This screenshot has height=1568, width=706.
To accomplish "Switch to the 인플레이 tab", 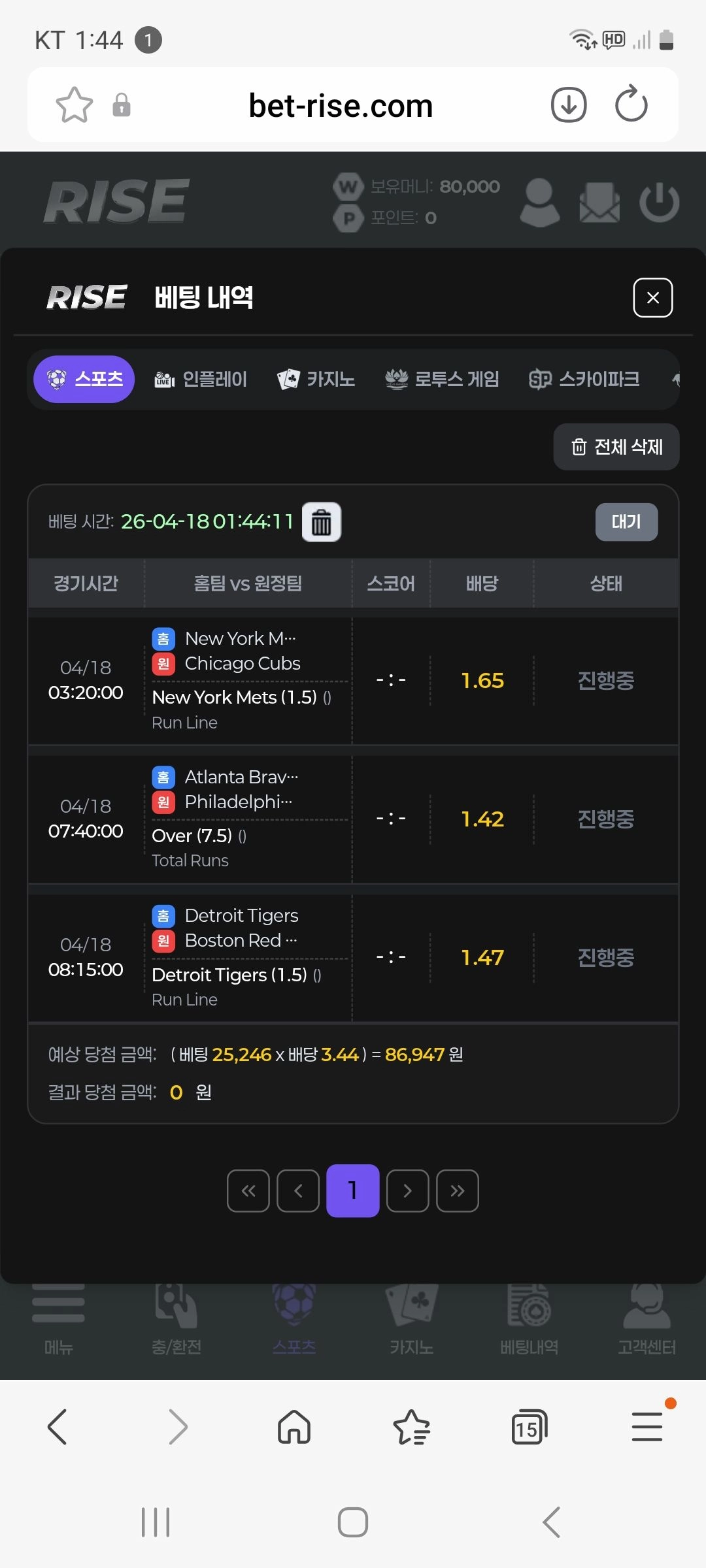I will pos(201,379).
